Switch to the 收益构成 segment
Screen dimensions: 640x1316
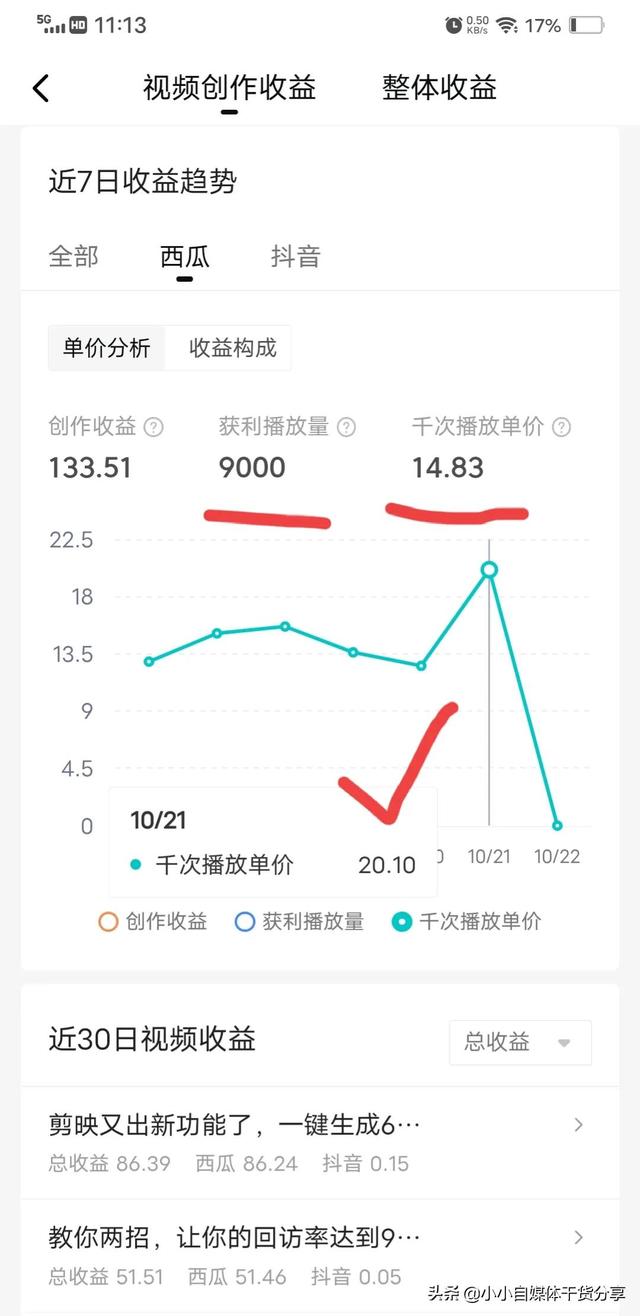233,348
